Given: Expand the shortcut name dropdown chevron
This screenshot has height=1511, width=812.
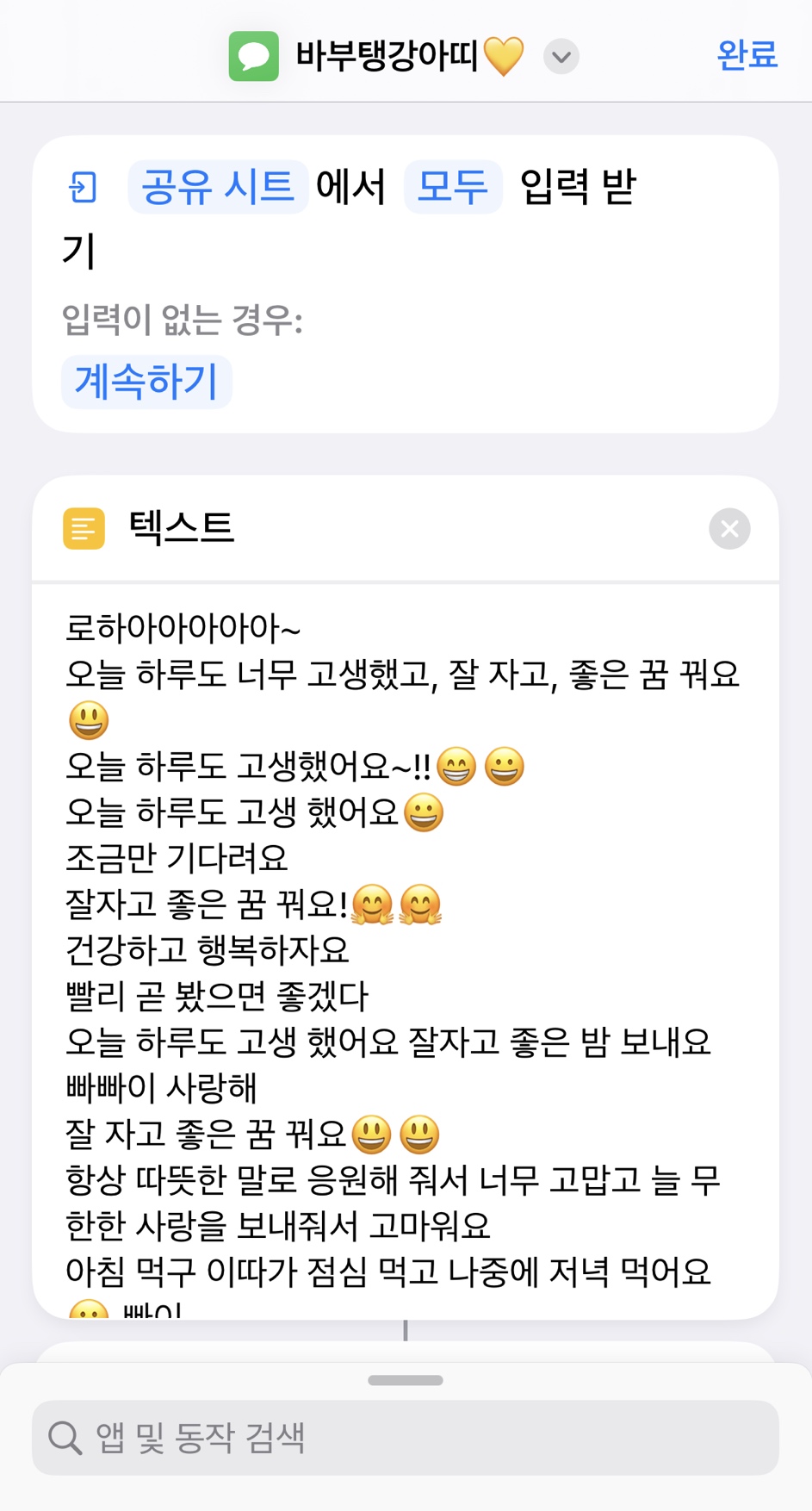Looking at the screenshot, I should point(561,57).
